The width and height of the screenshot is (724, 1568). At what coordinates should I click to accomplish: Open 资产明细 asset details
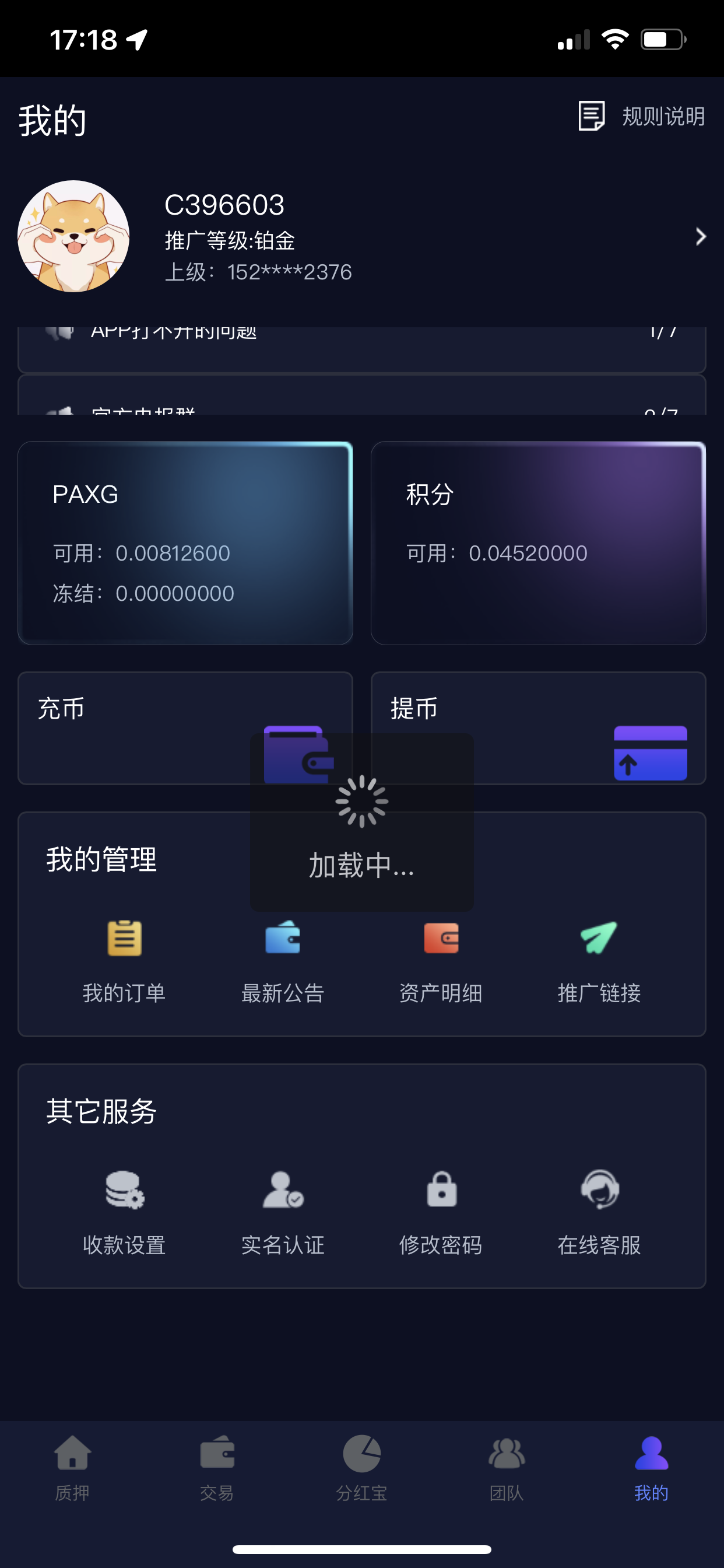(x=441, y=961)
